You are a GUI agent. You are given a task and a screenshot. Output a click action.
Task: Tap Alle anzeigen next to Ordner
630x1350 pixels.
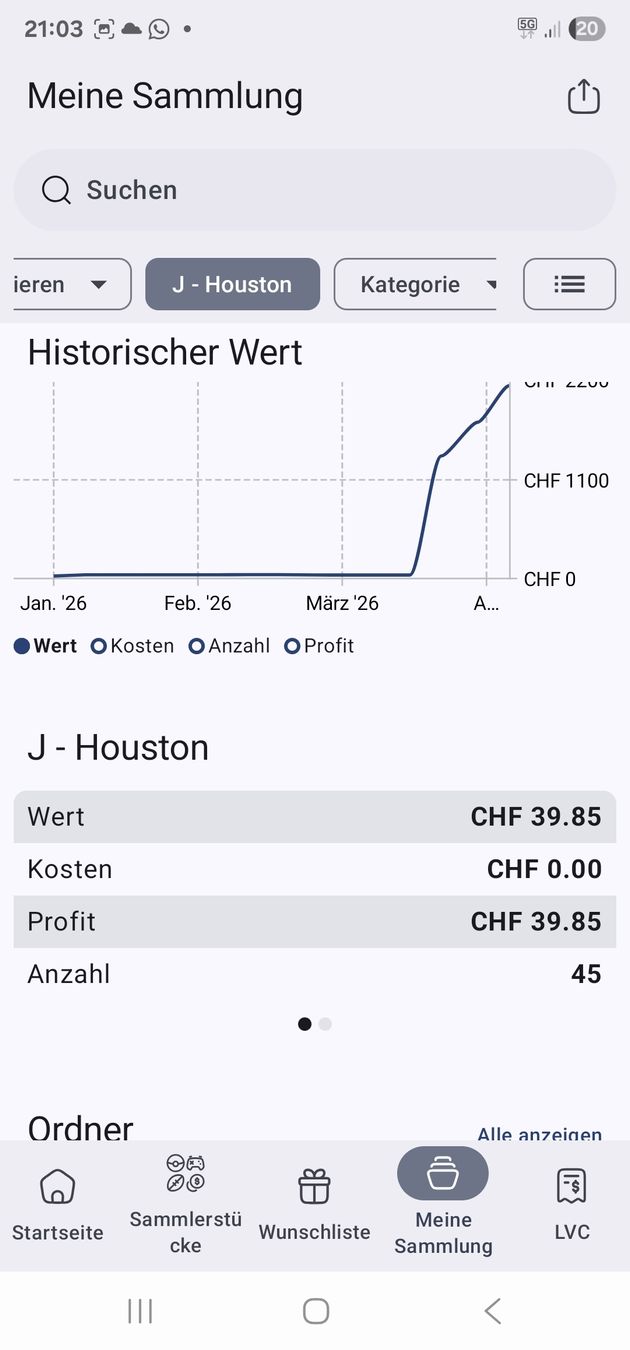coord(539,1134)
